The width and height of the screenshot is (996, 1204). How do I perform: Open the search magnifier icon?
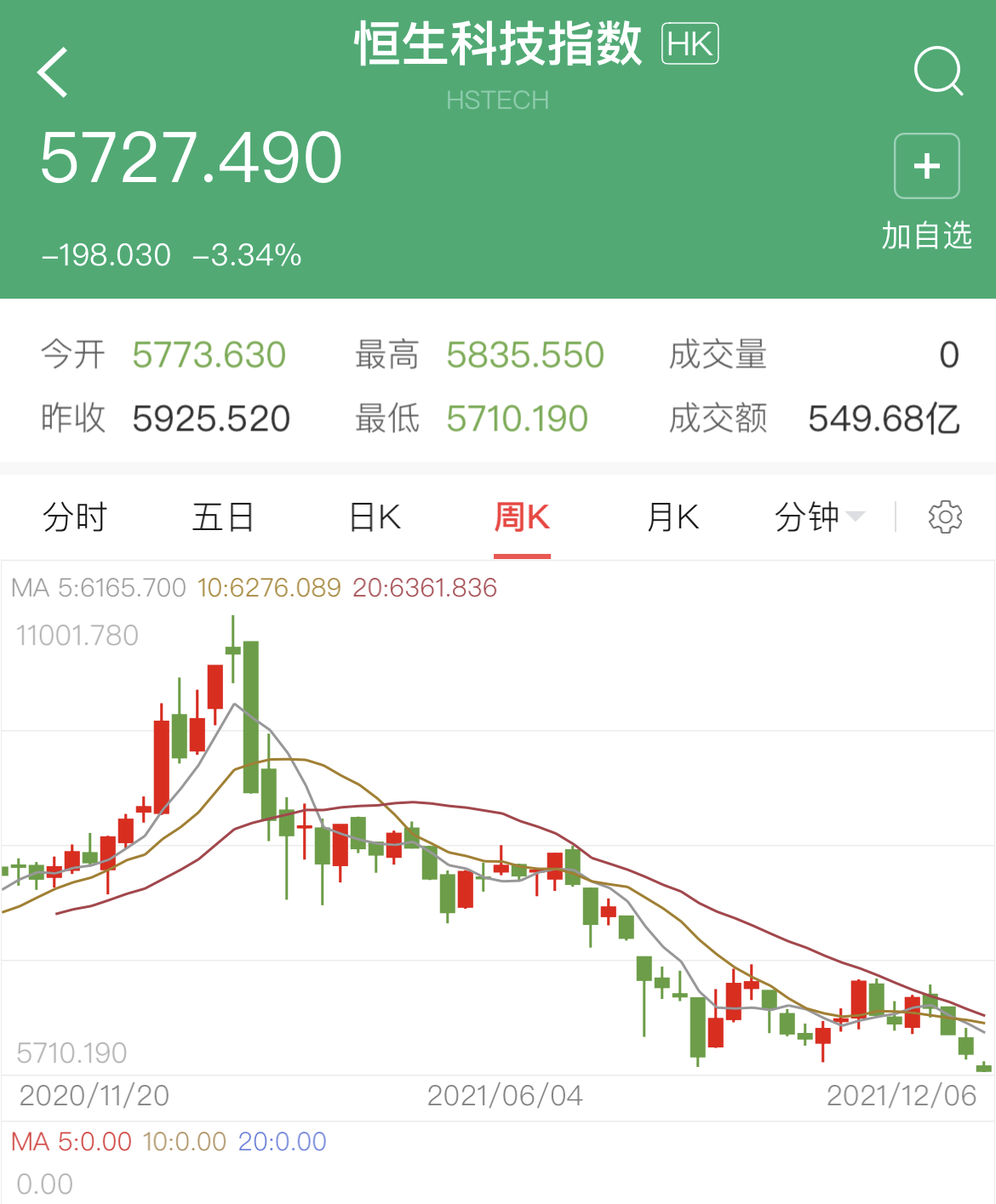pos(938,71)
